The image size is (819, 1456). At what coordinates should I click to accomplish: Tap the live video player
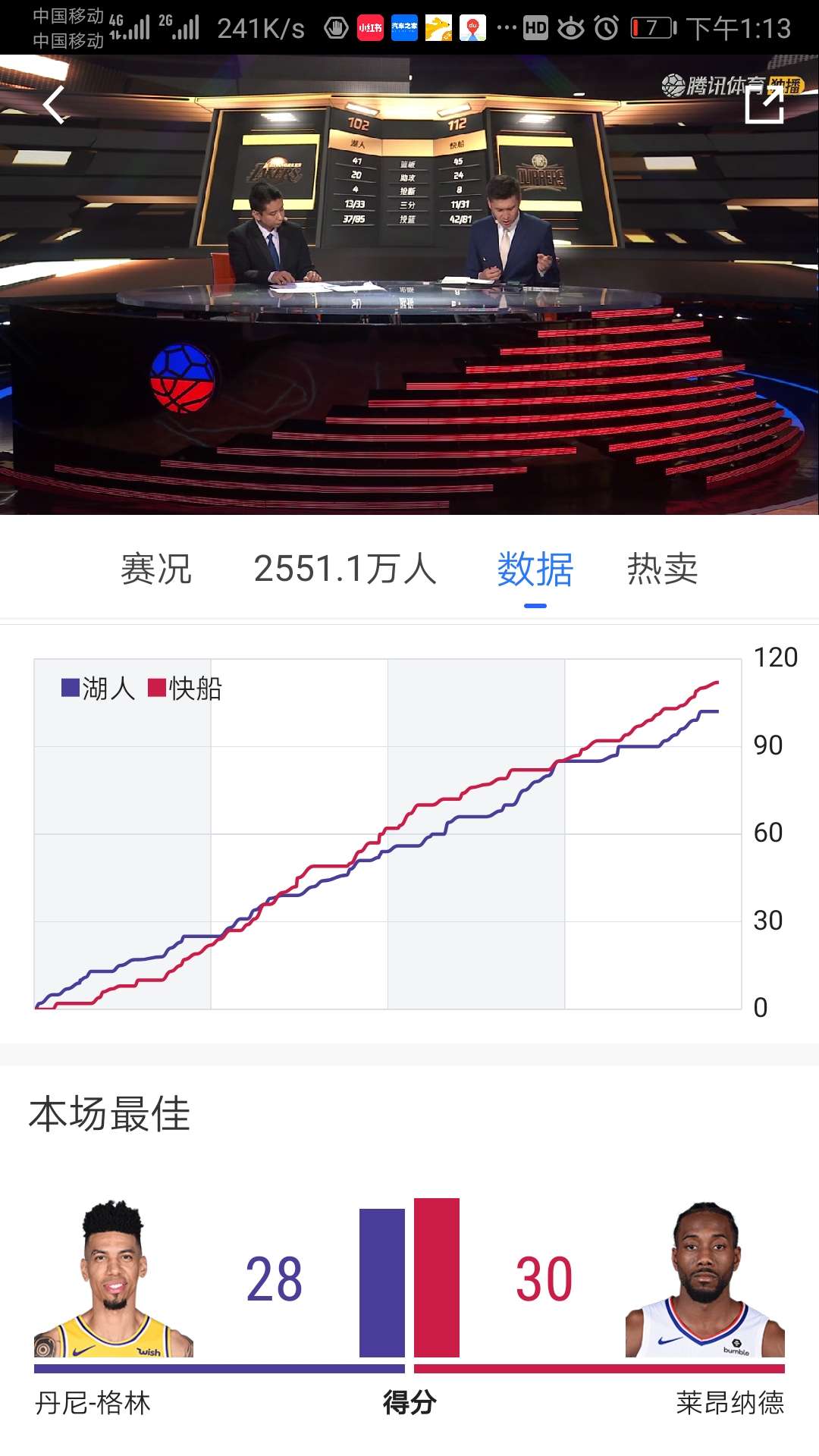point(409,303)
